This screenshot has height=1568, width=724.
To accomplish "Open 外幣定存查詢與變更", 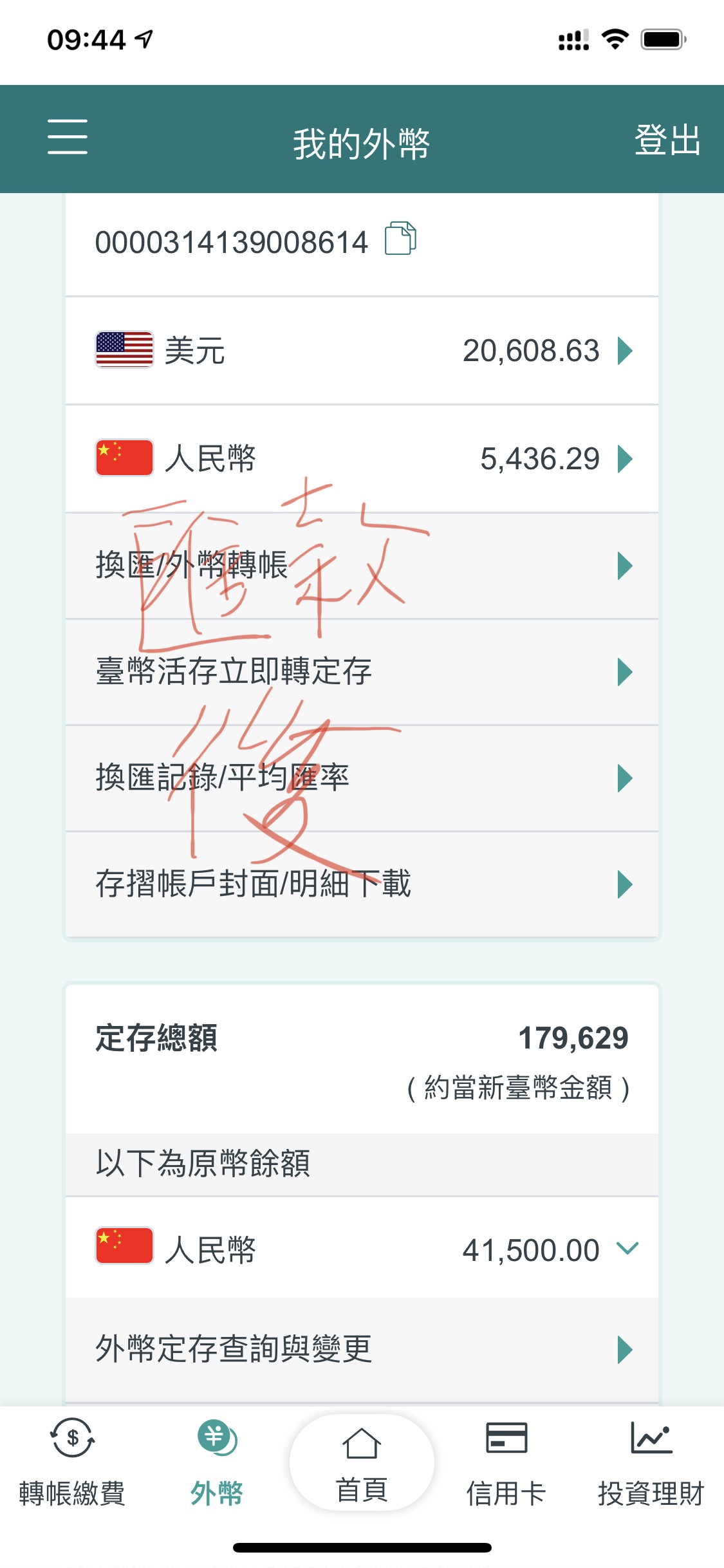I will point(362,1349).
